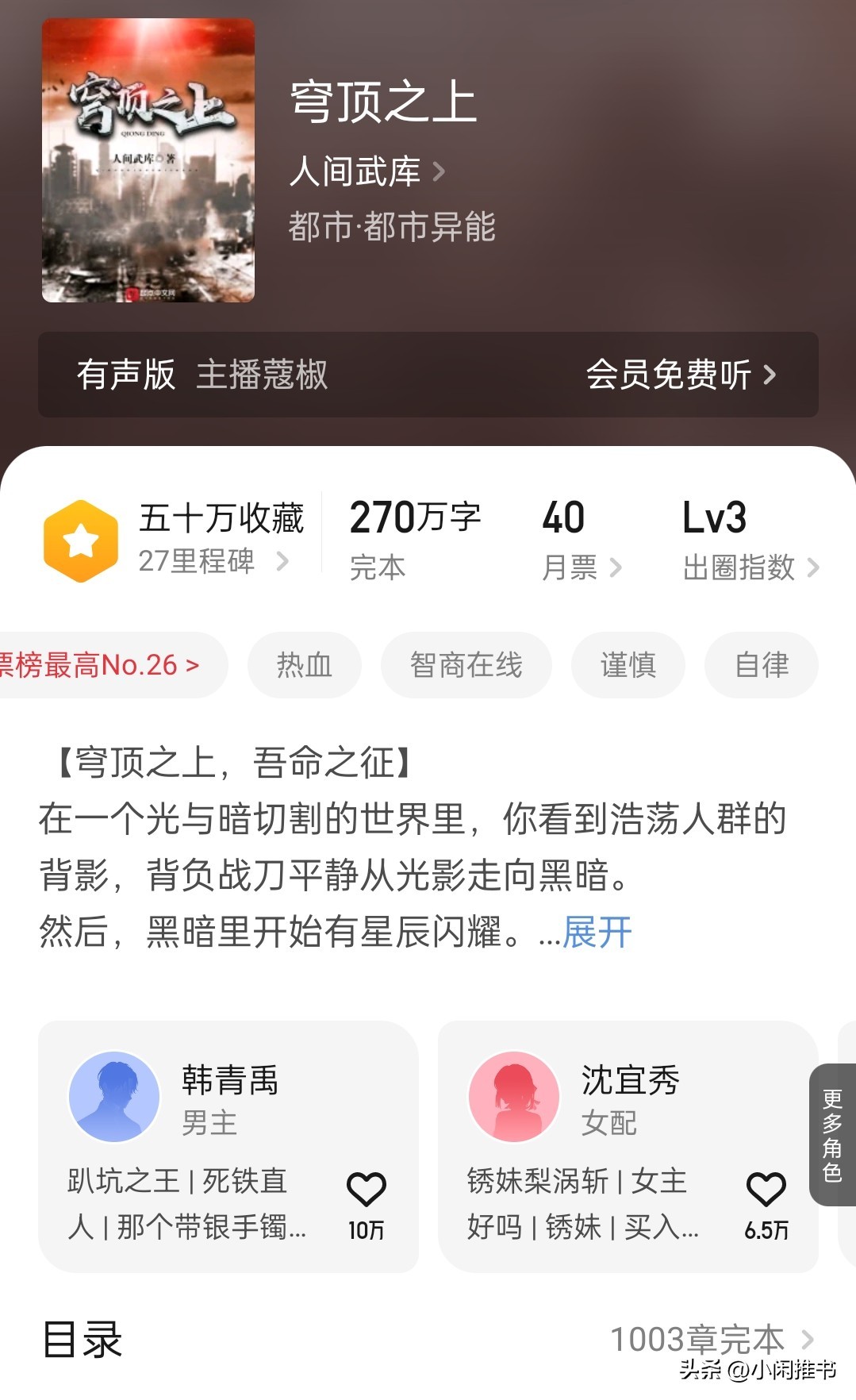Expand the synopsis with 展开
The image size is (856, 1400).
pos(597,932)
